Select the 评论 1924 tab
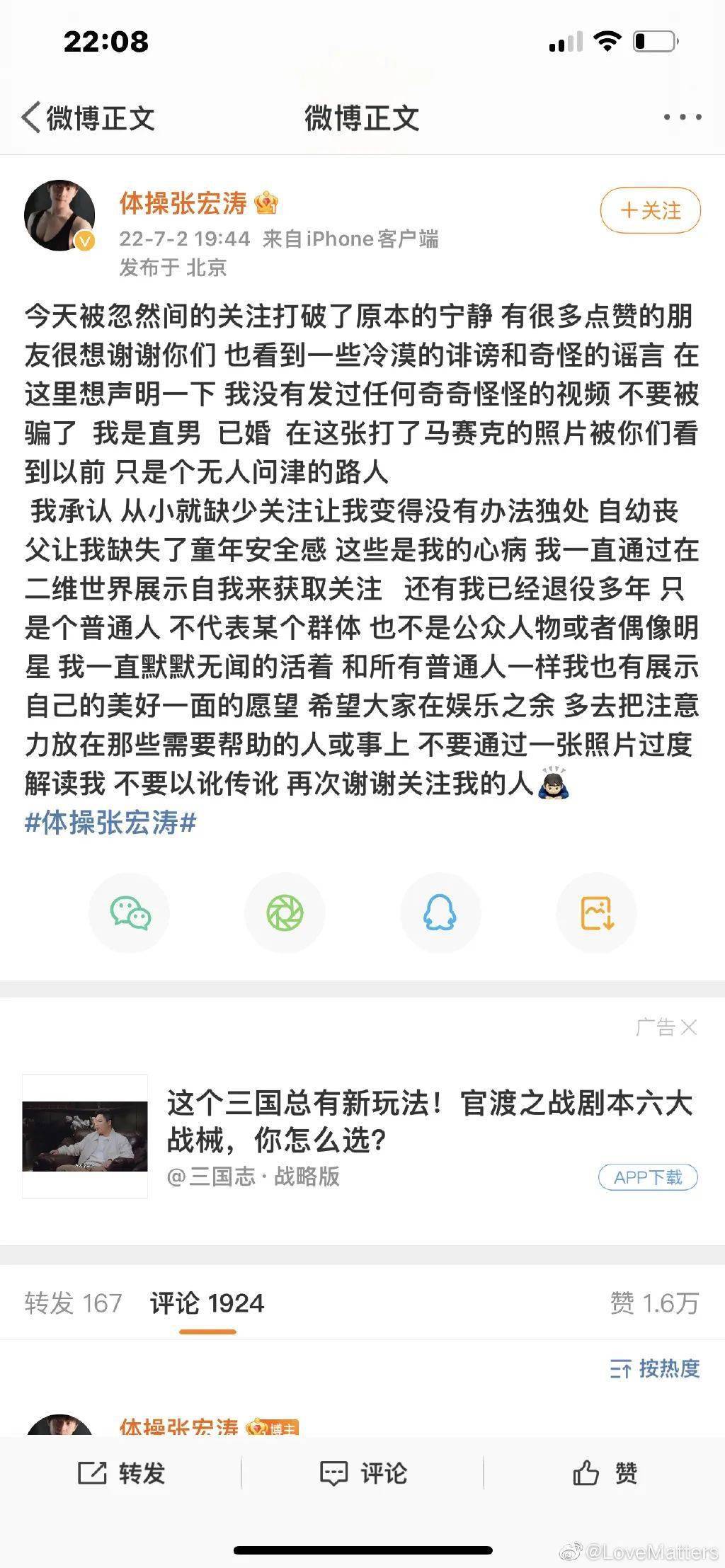 point(207,1303)
